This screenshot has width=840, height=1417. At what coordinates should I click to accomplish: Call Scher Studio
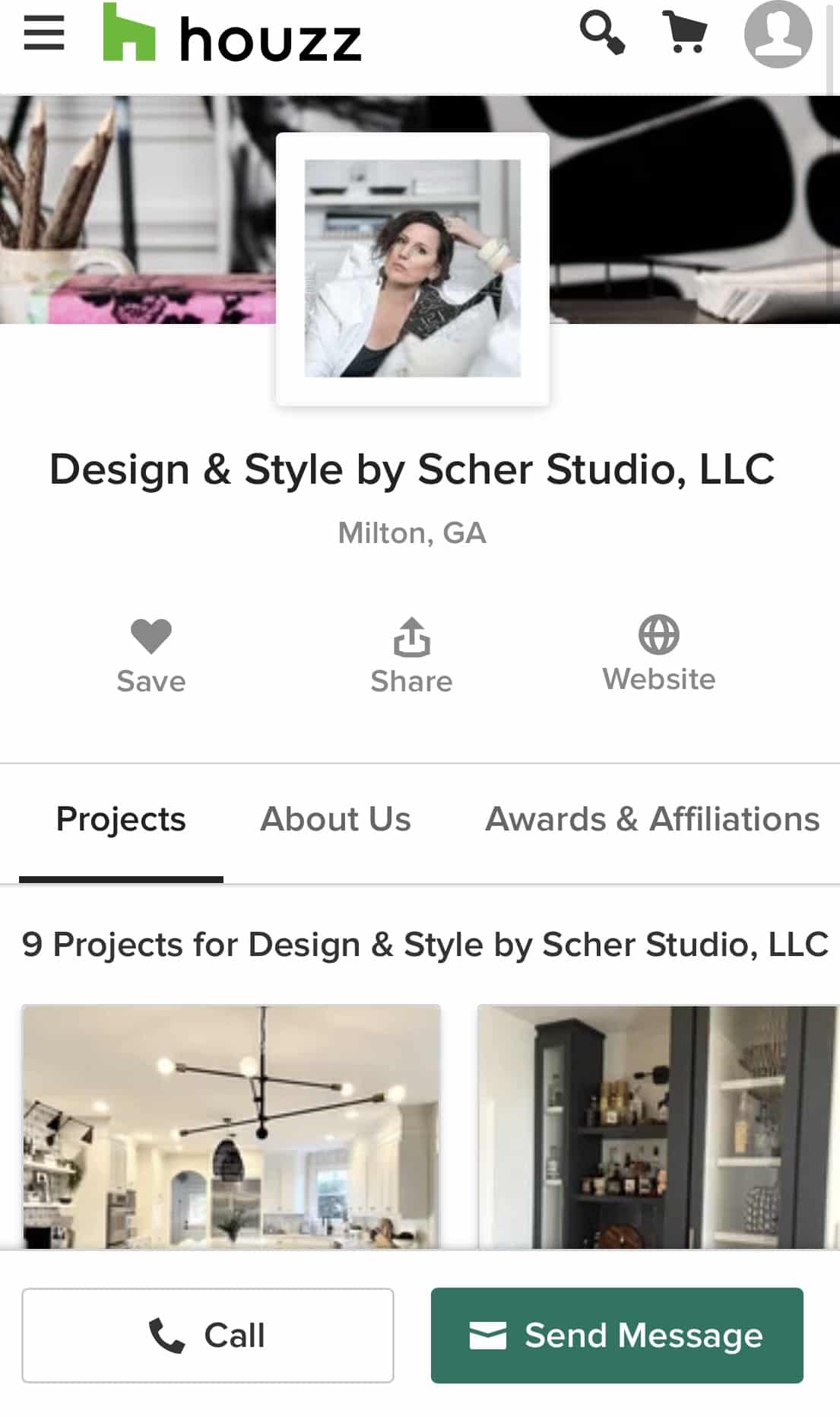(x=208, y=1335)
